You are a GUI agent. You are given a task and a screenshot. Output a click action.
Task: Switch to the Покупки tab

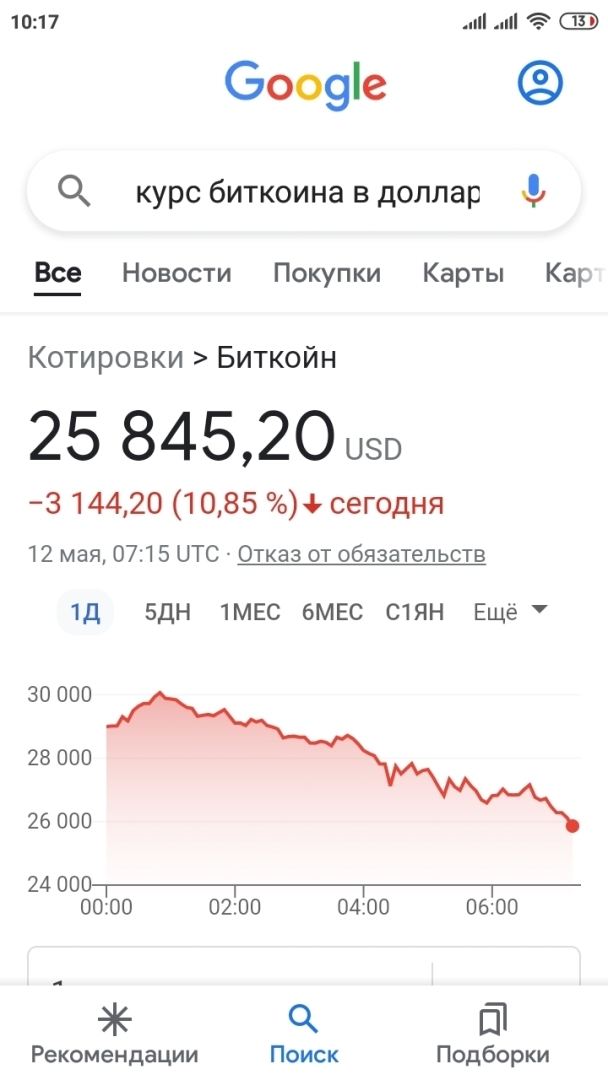click(327, 273)
